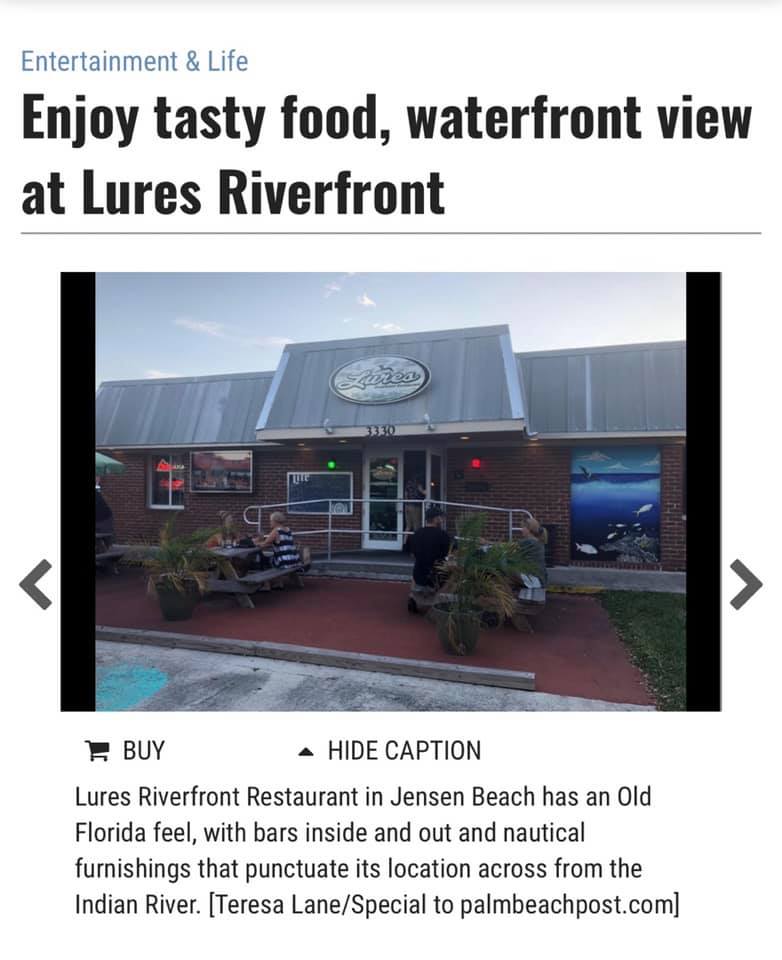Open the Entertainment & Life section link

pos(134,61)
